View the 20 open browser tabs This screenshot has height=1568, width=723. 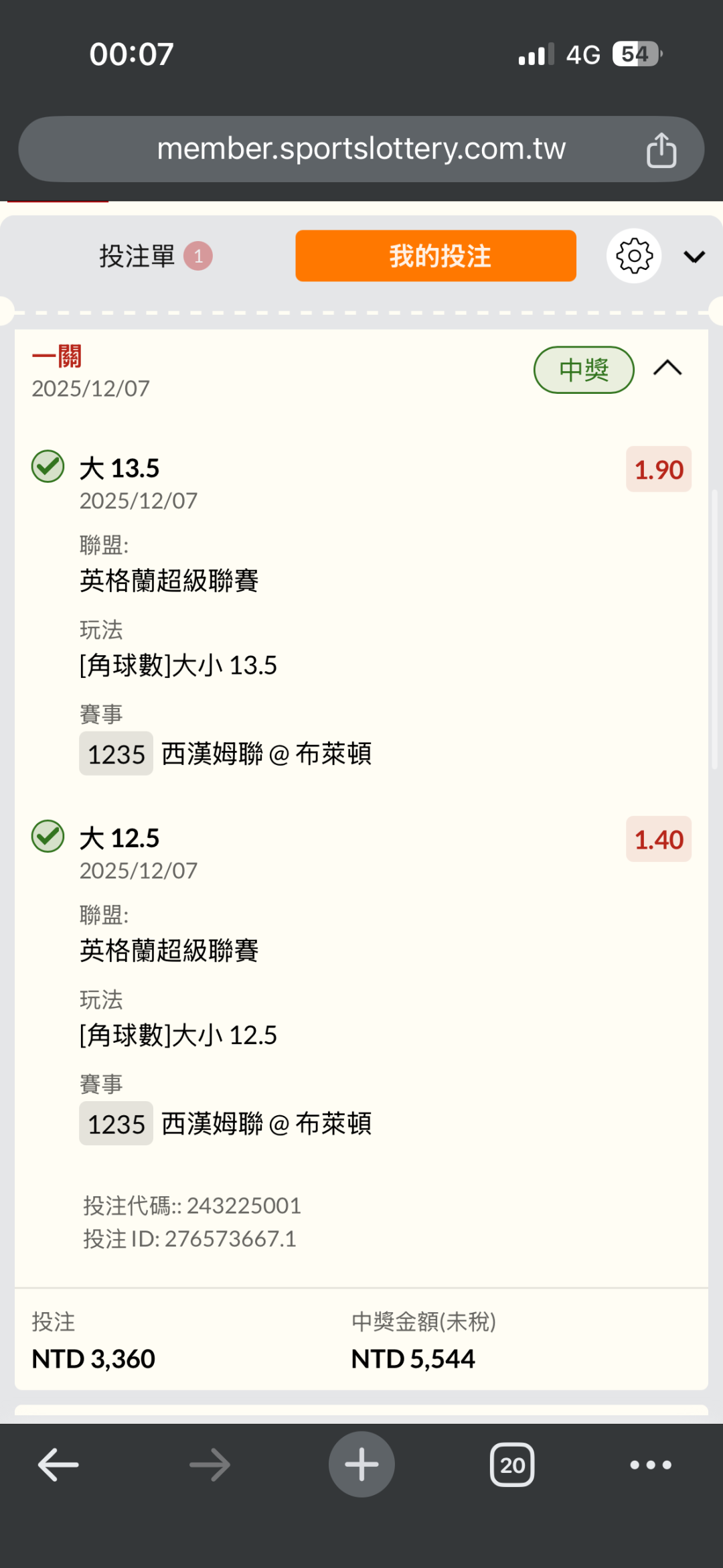512,1465
